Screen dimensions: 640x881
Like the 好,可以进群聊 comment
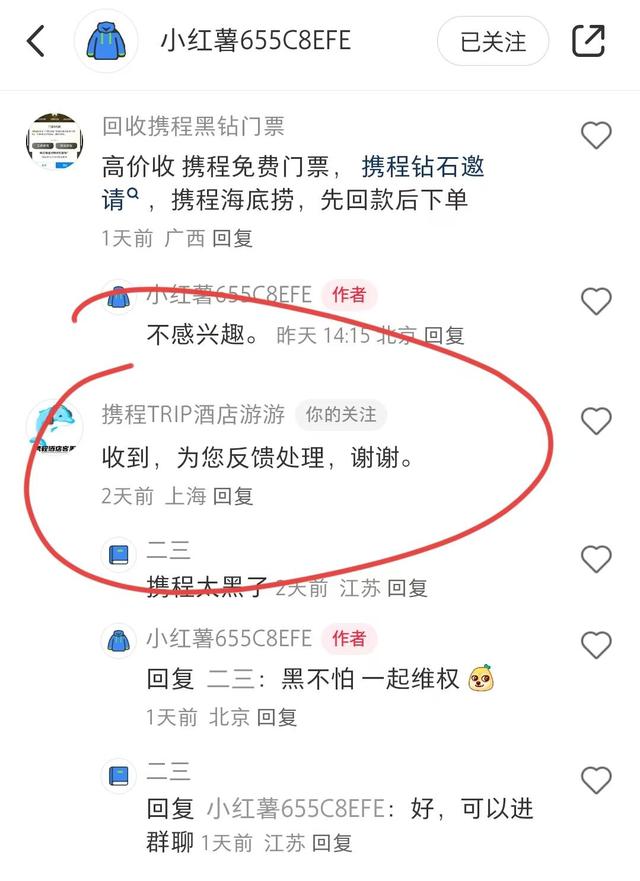(596, 780)
